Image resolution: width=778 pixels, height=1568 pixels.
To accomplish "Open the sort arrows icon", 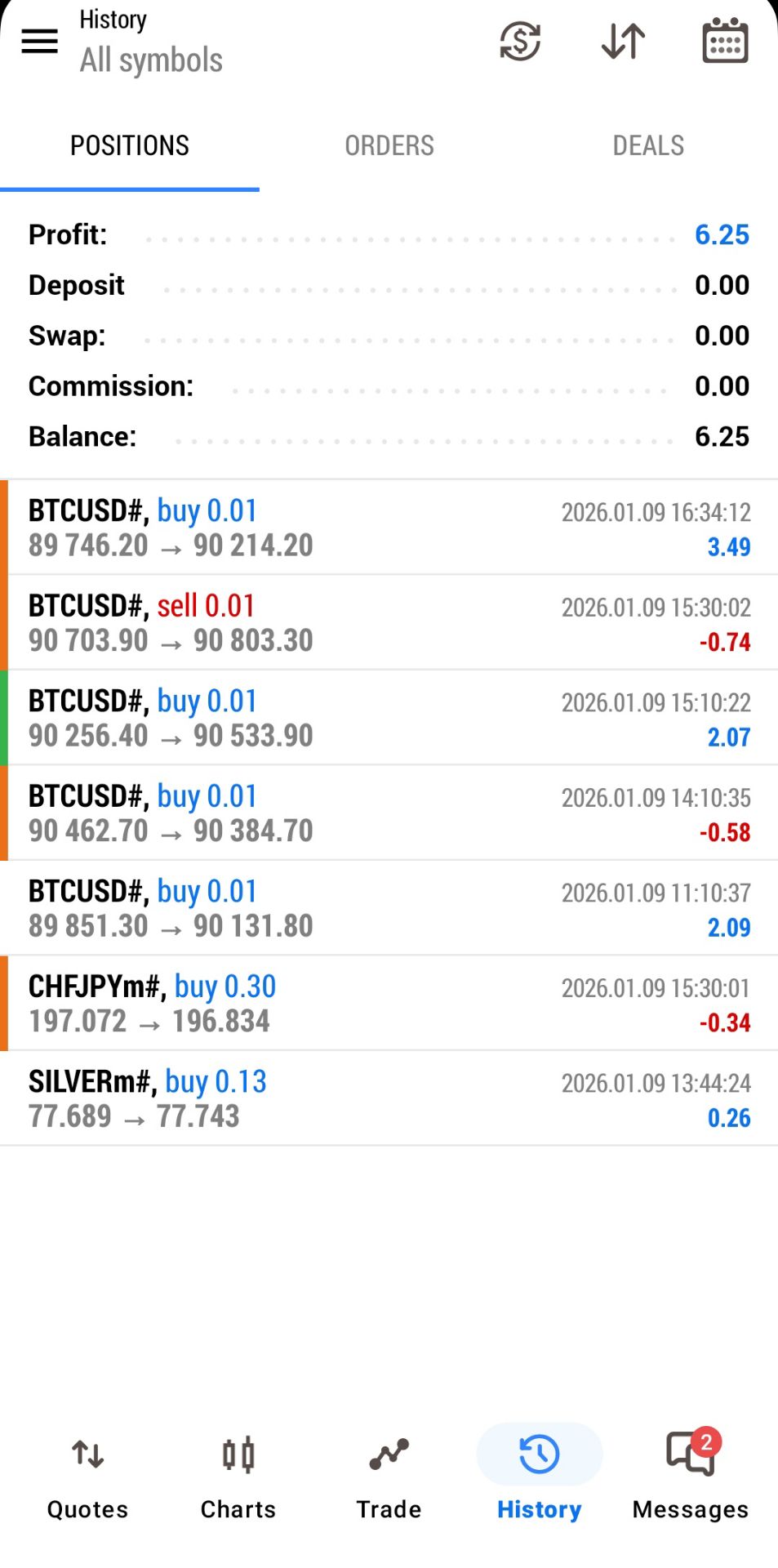I will coord(623,41).
